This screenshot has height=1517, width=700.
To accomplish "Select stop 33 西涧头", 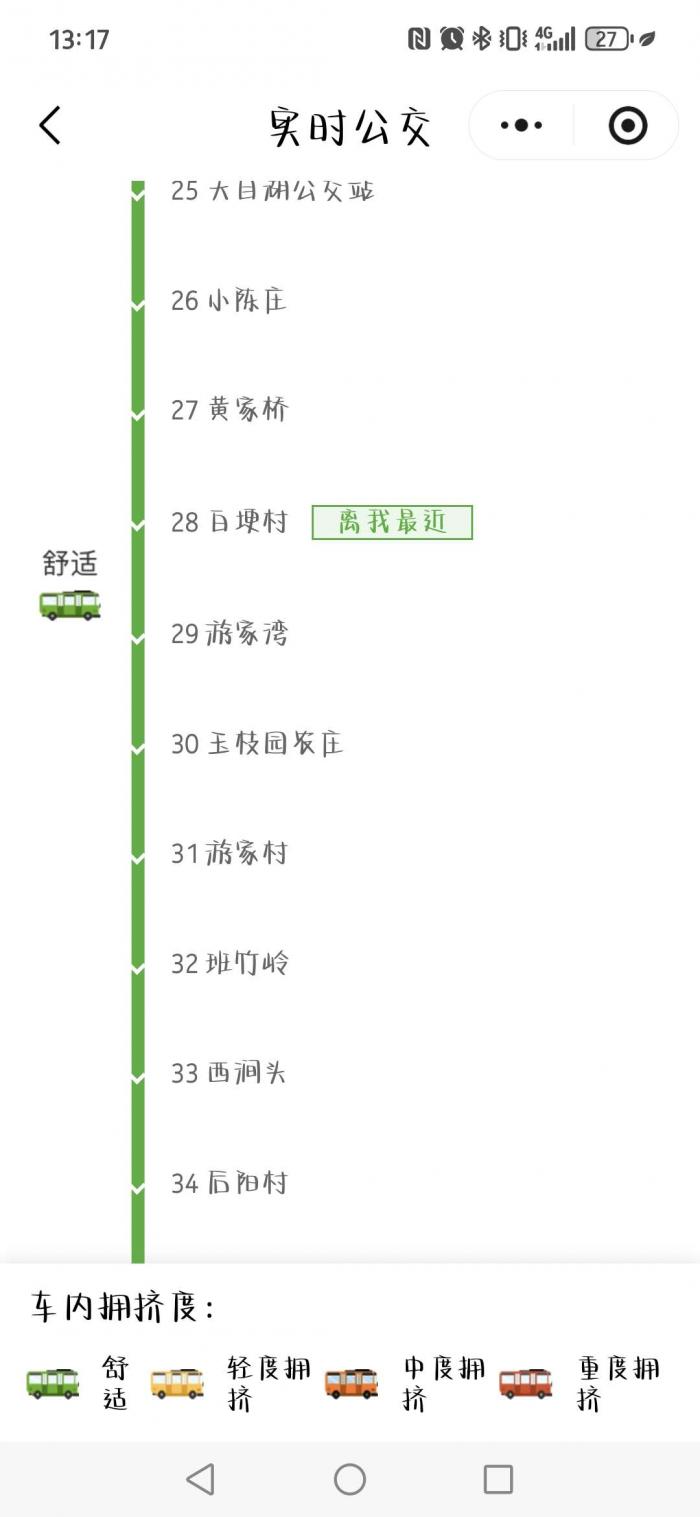I will [229, 1073].
